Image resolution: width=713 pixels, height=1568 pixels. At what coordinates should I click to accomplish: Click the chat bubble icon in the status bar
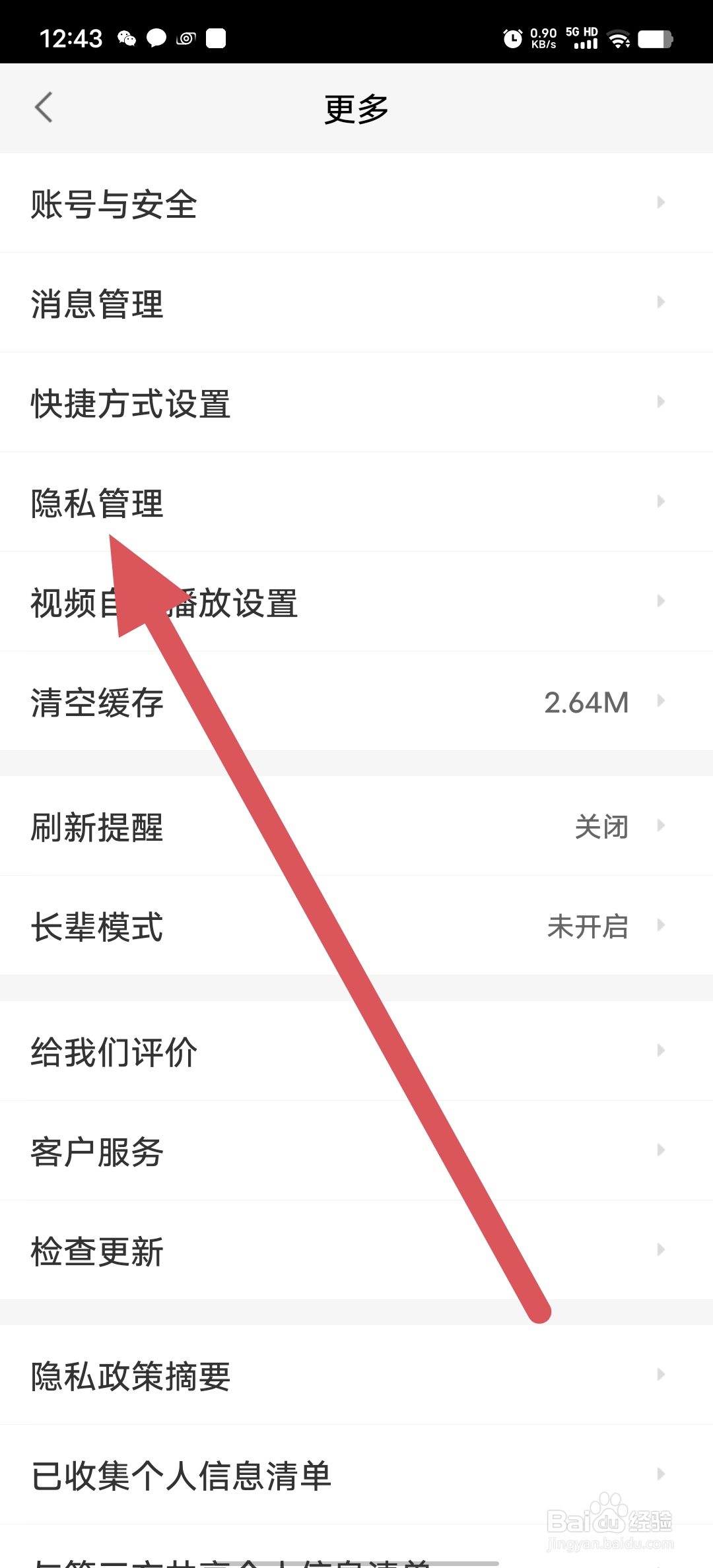tap(157, 40)
